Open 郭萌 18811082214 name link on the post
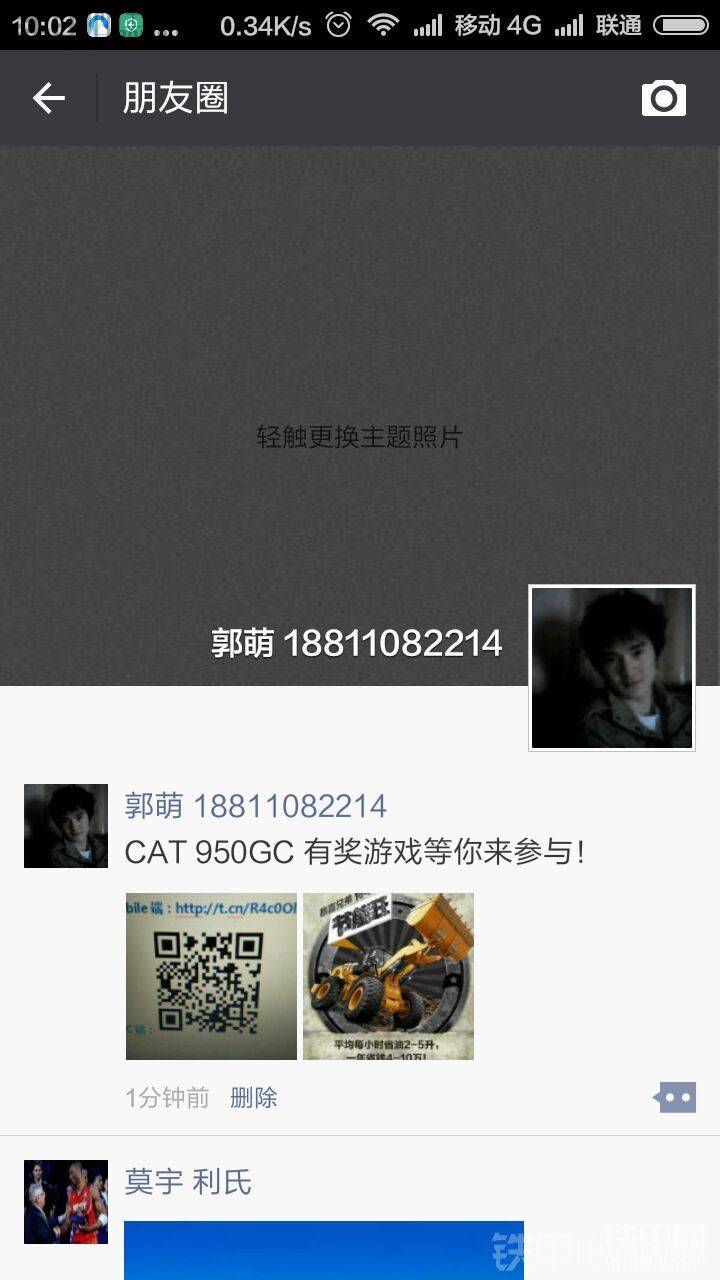The height and width of the screenshot is (1280, 720). 255,805
